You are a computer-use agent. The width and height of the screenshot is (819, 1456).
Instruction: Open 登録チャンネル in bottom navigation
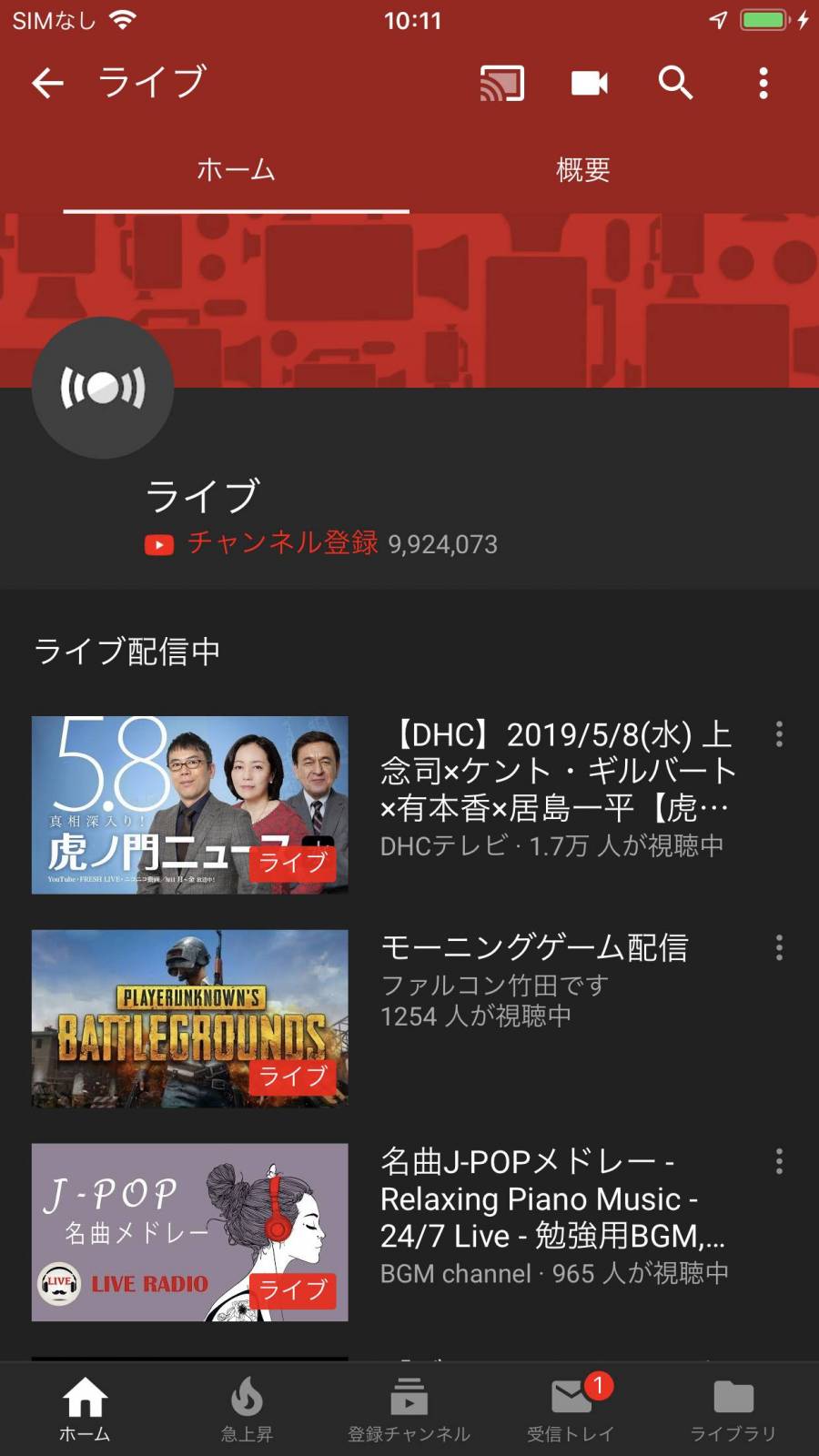(x=409, y=1409)
